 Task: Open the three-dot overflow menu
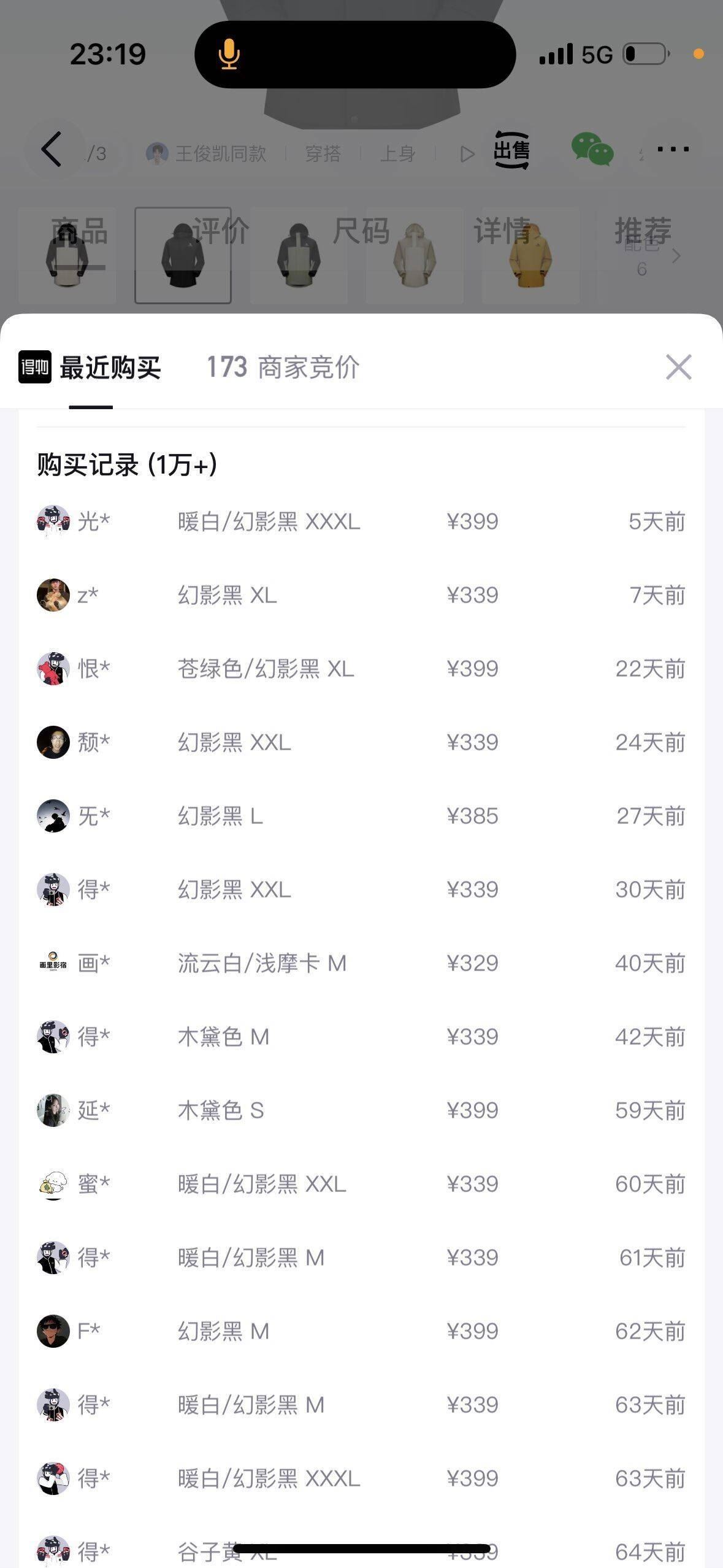click(x=673, y=149)
